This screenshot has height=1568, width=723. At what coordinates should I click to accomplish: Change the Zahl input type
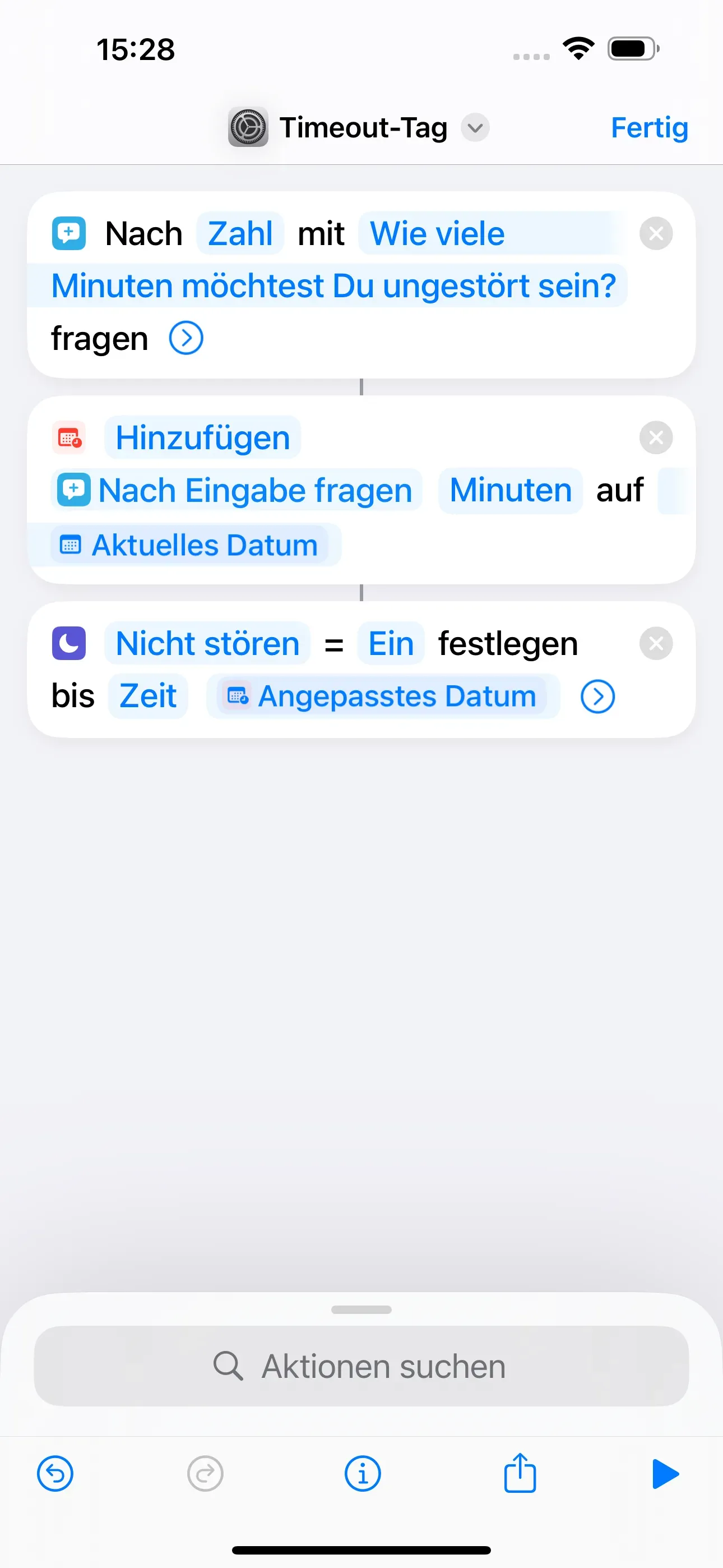[x=240, y=234]
